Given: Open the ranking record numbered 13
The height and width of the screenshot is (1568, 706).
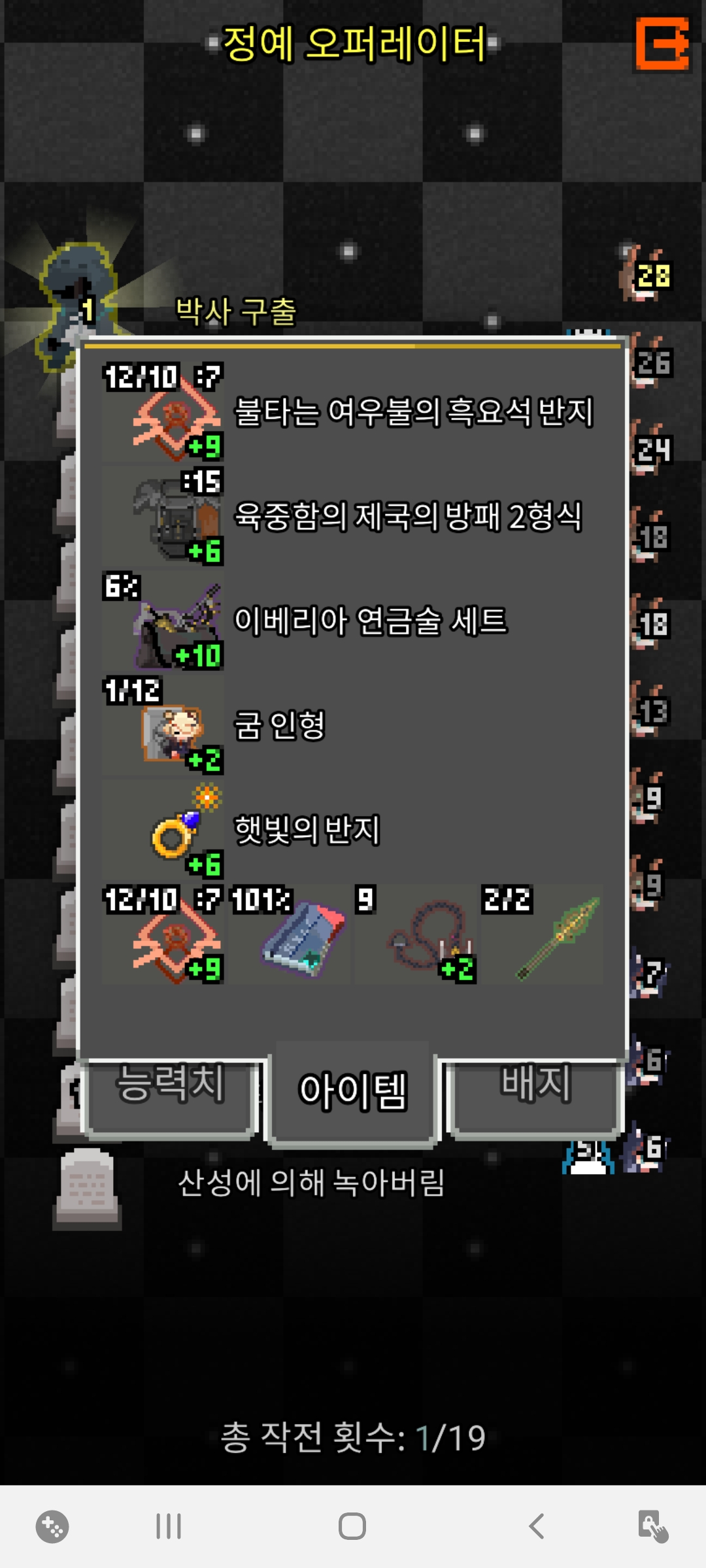Looking at the screenshot, I should point(650,712).
